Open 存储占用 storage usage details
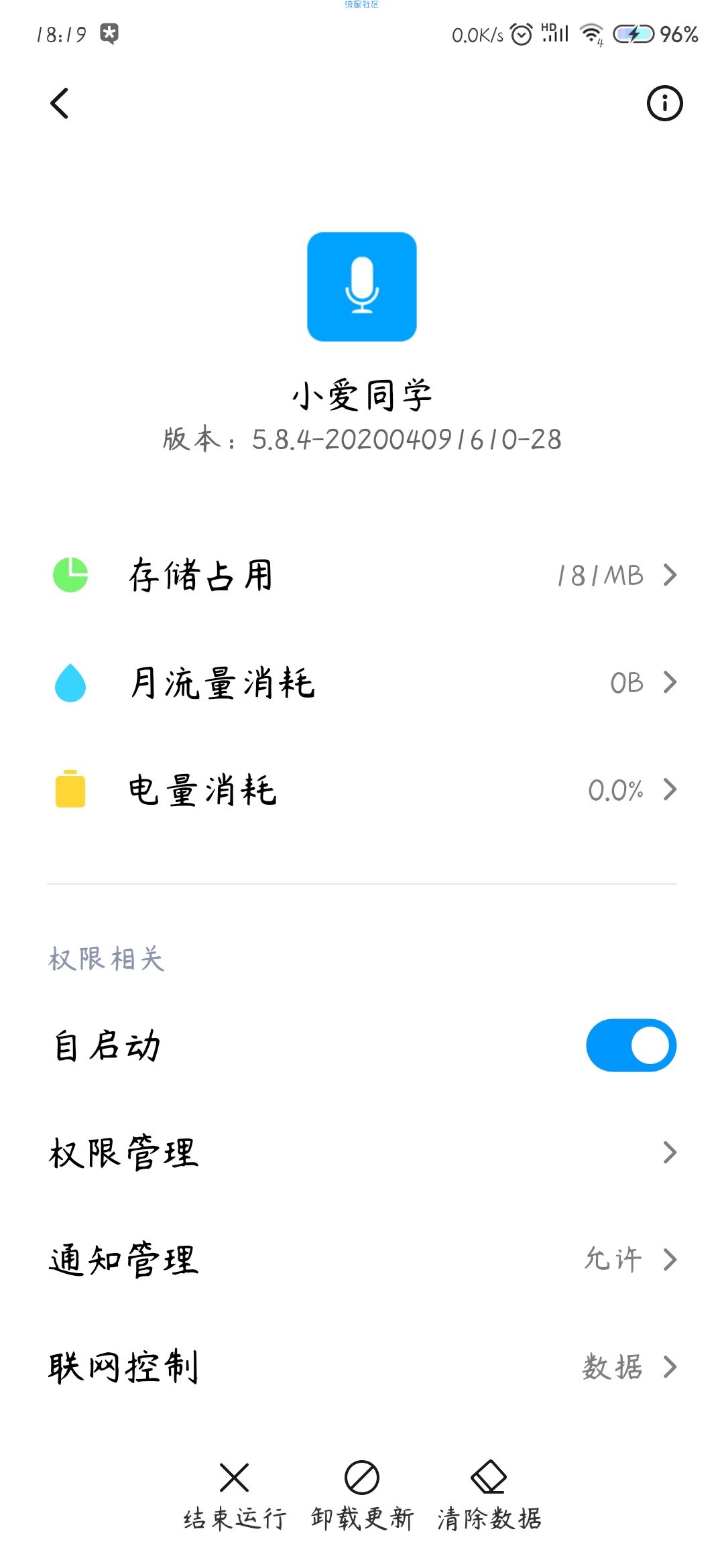This screenshot has width=724, height=1568. pyautogui.click(x=362, y=575)
